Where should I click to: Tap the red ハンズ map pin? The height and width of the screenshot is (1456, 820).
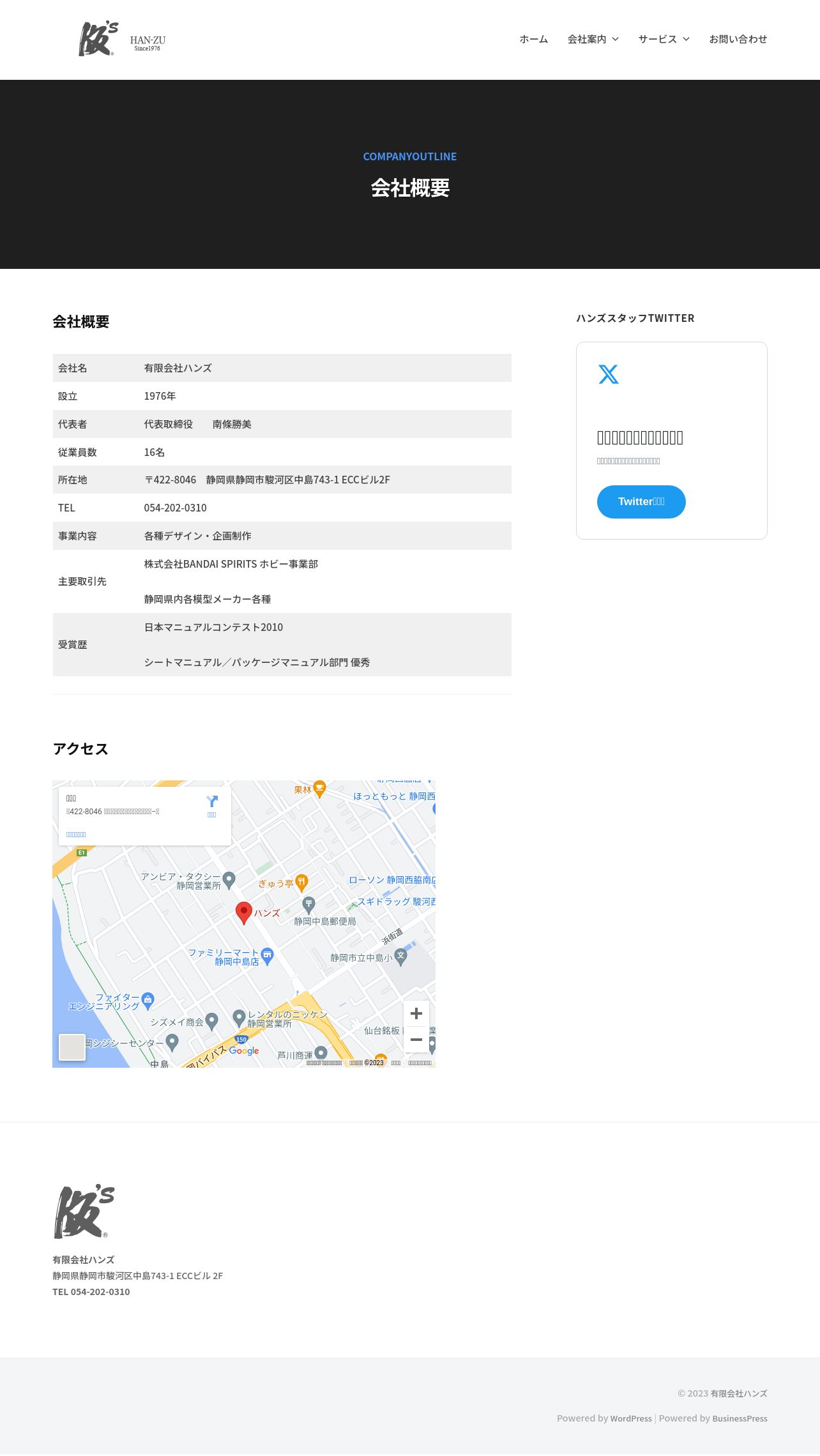pos(244,912)
